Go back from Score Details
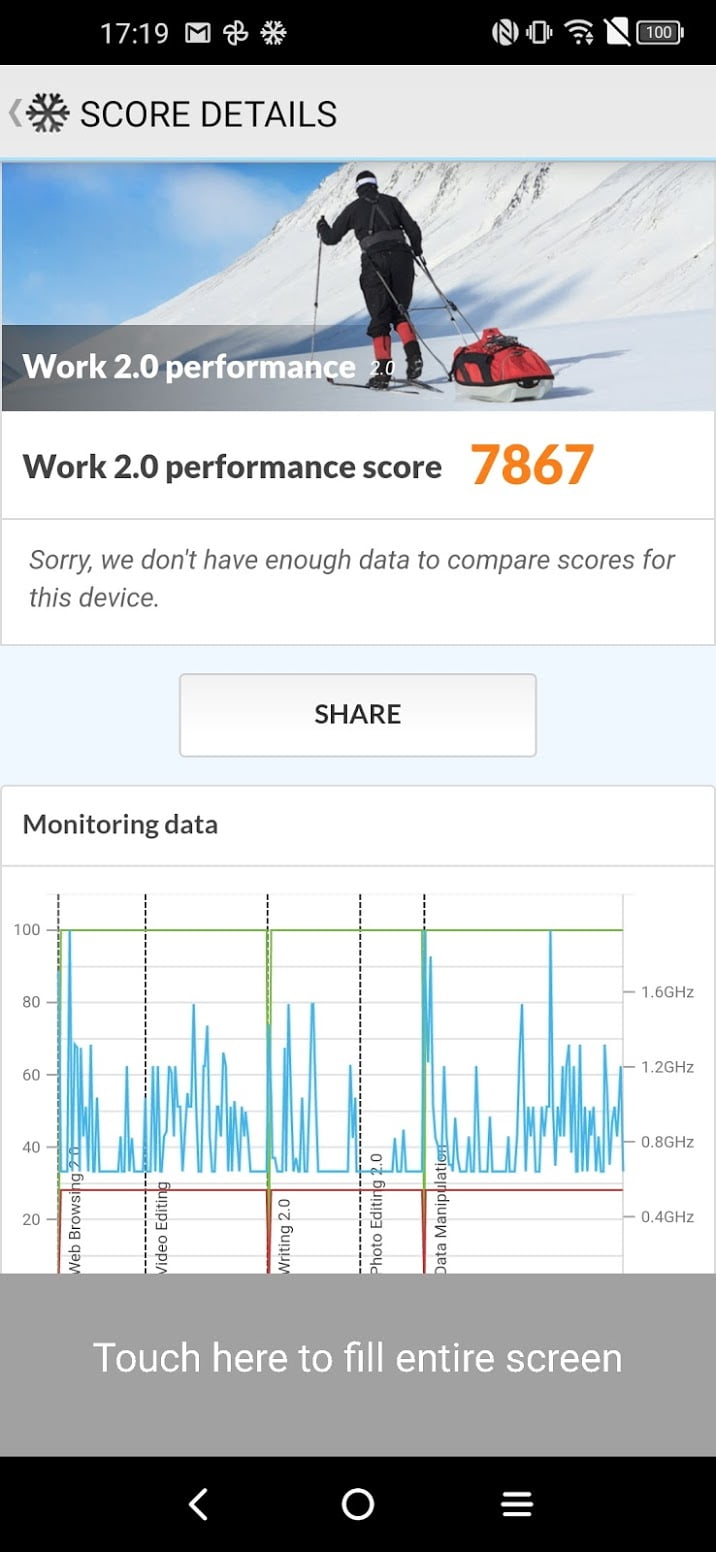The height and width of the screenshot is (1552, 716). (x=38, y=113)
